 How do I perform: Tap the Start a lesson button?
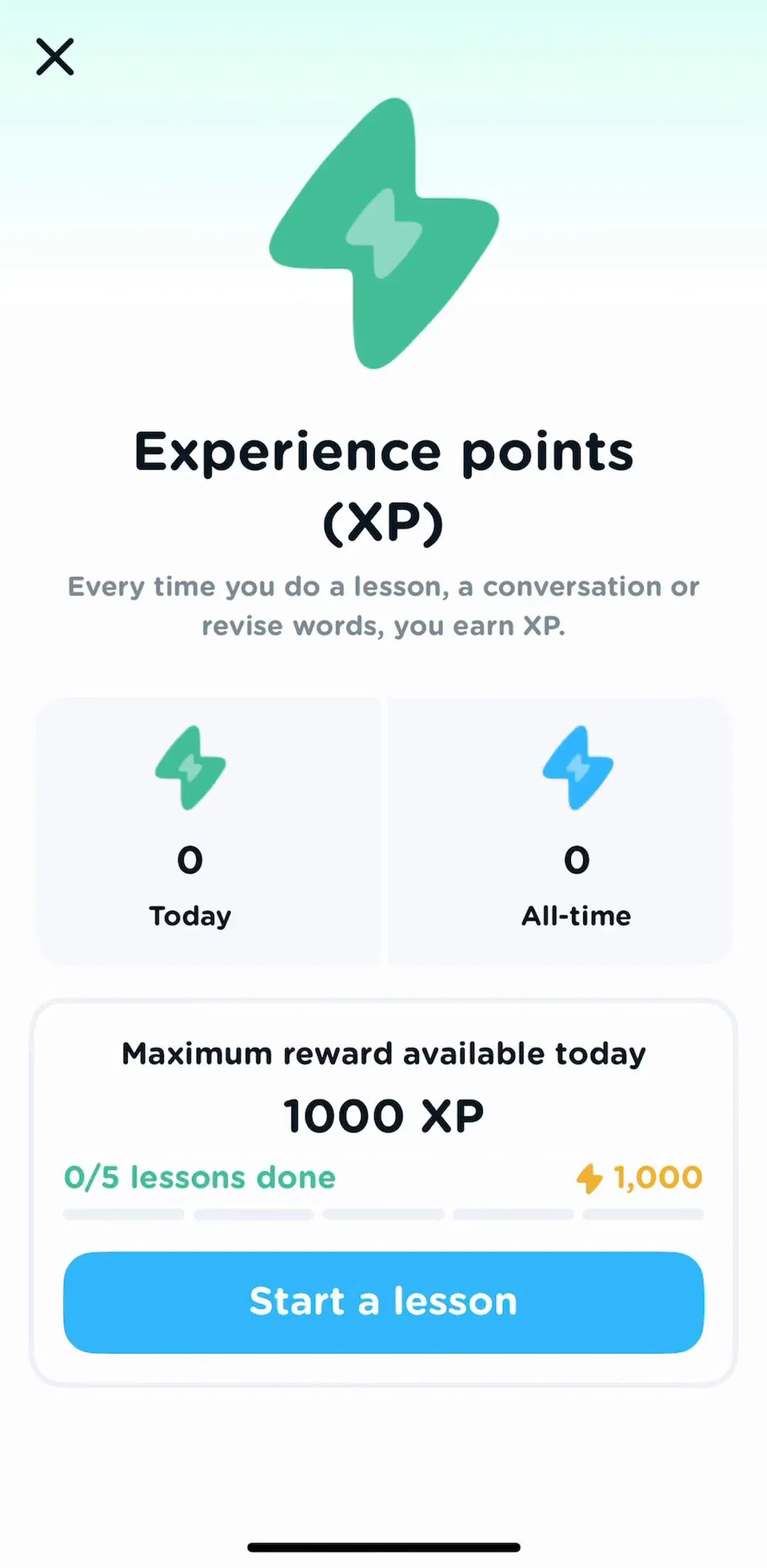click(x=383, y=1302)
